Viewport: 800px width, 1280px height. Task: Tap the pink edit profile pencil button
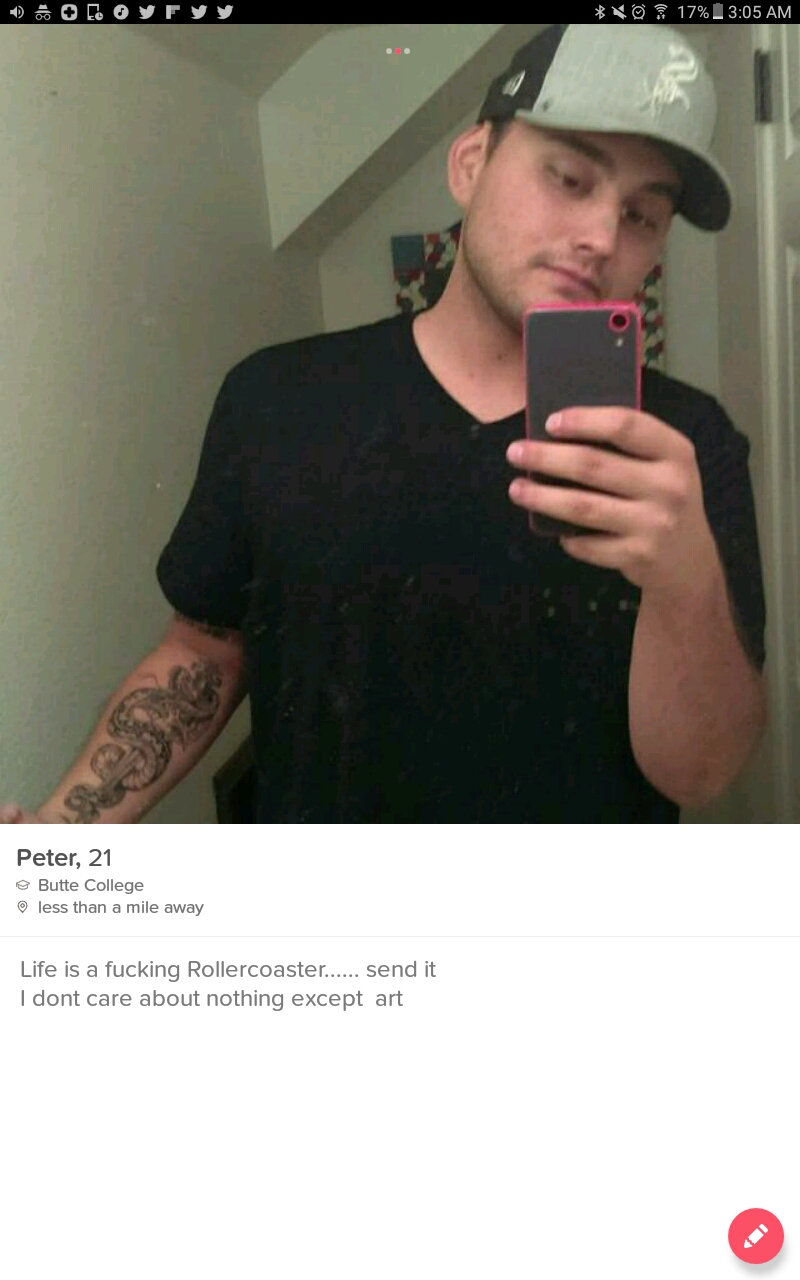(755, 1235)
